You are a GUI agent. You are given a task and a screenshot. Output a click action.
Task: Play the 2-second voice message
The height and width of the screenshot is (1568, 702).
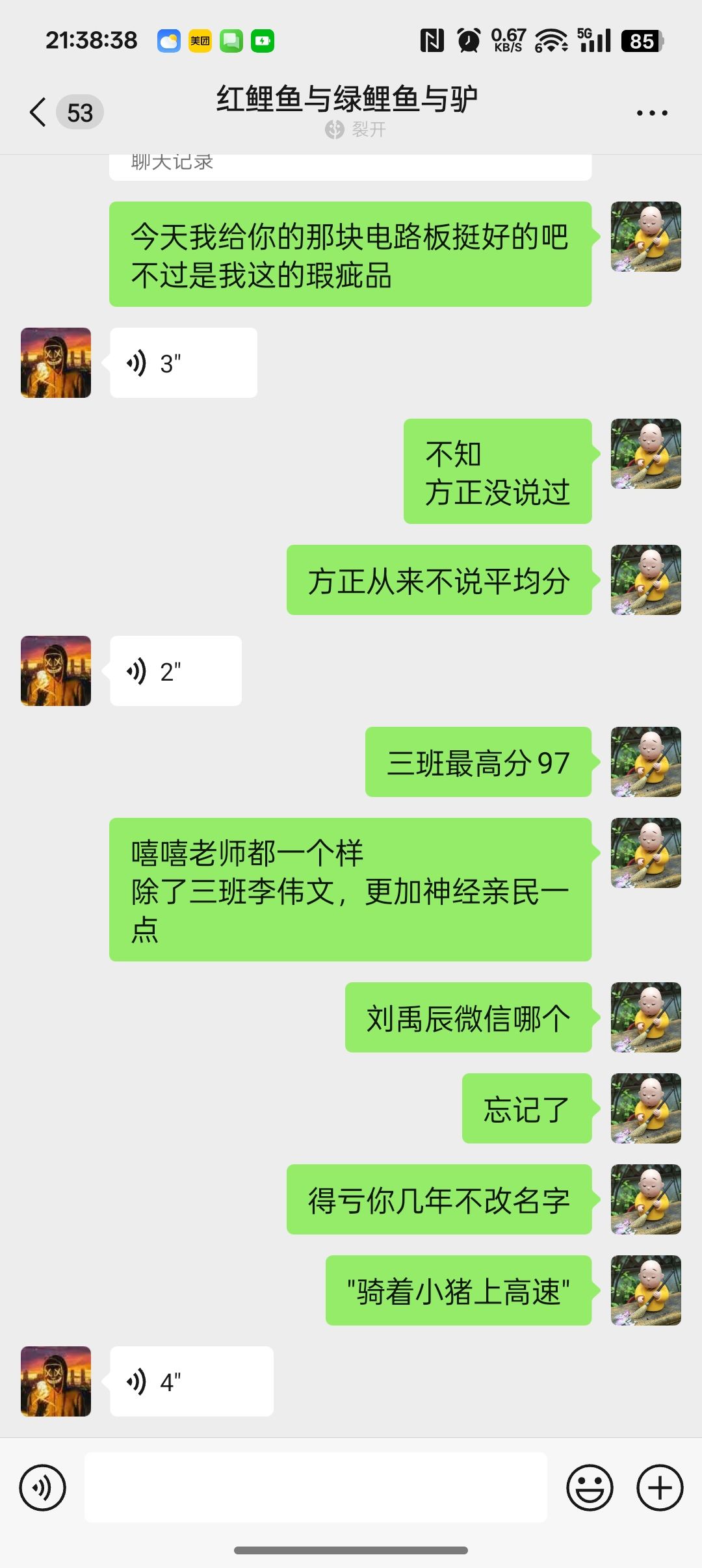pyautogui.click(x=175, y=671)
